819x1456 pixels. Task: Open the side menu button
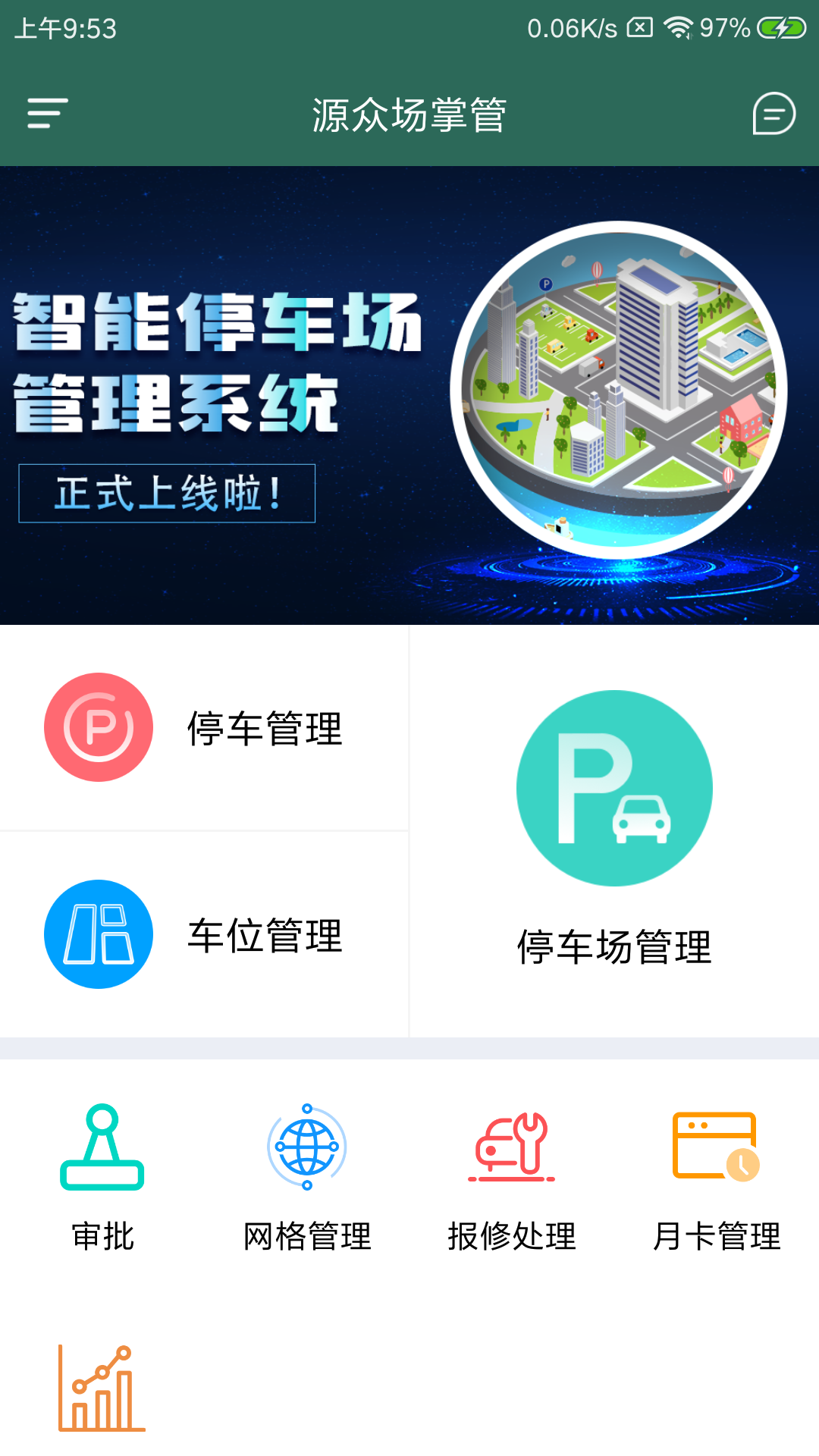pyautogui.click(x=47, y=114)
